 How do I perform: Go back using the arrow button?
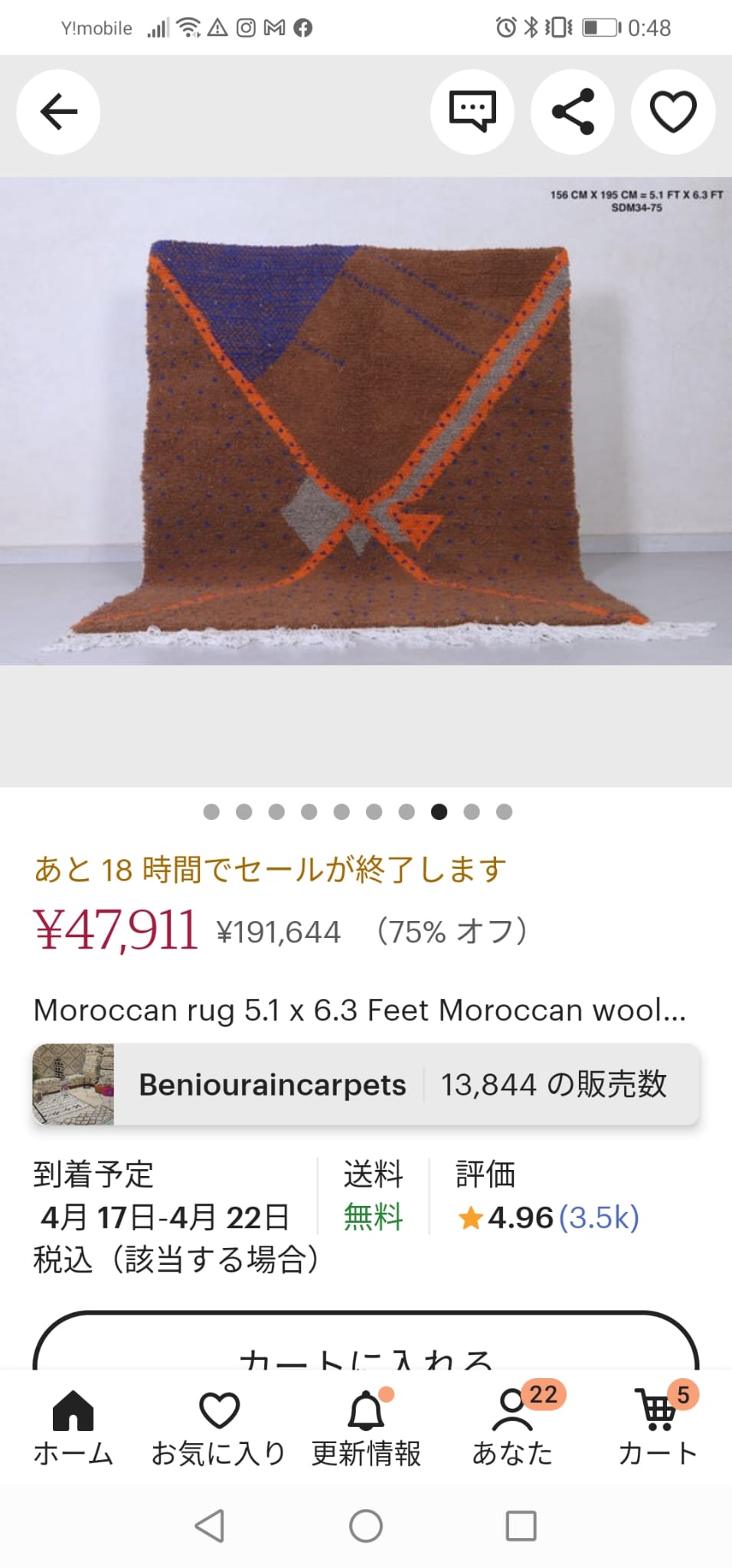tap(59, 112)
